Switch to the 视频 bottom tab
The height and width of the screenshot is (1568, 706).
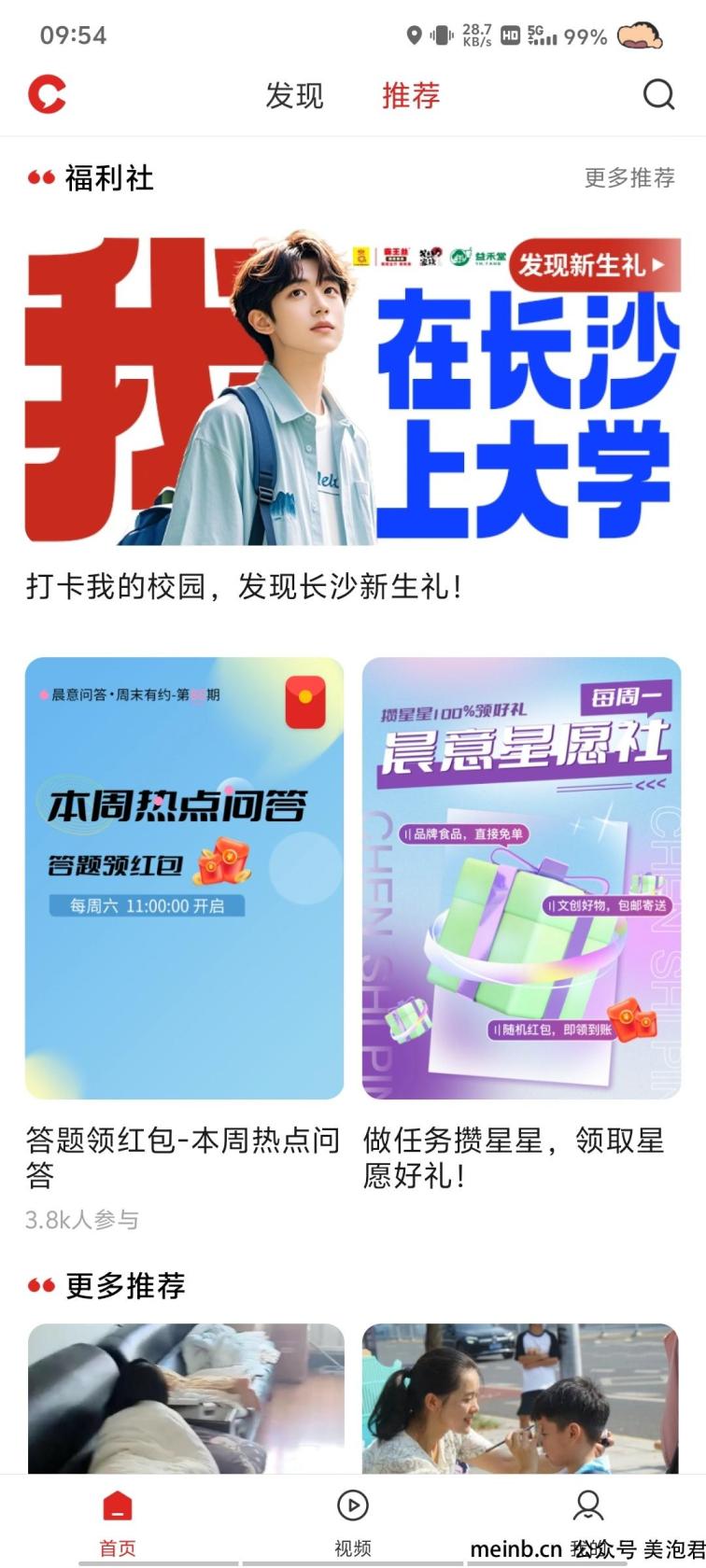point(353,1522)
